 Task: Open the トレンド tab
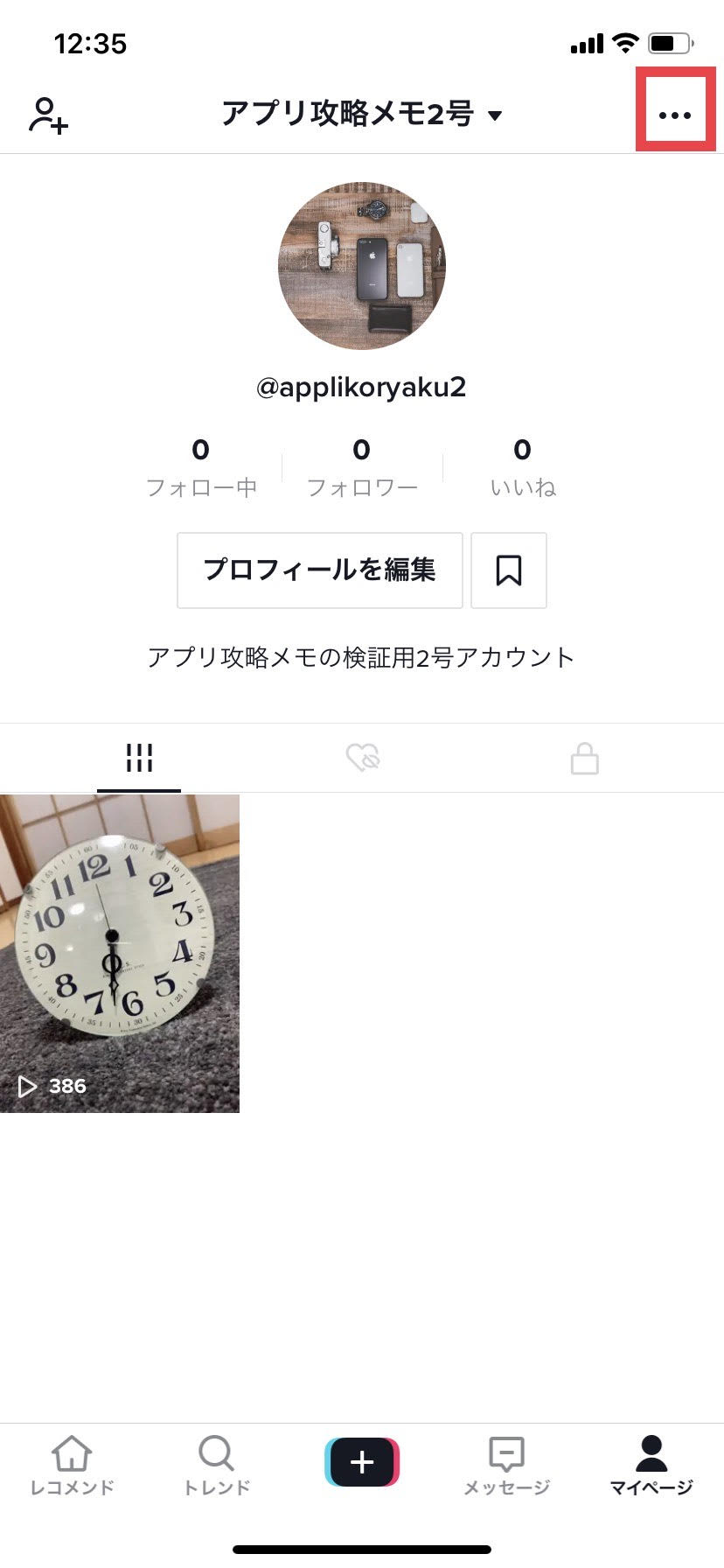(217, 1466)
